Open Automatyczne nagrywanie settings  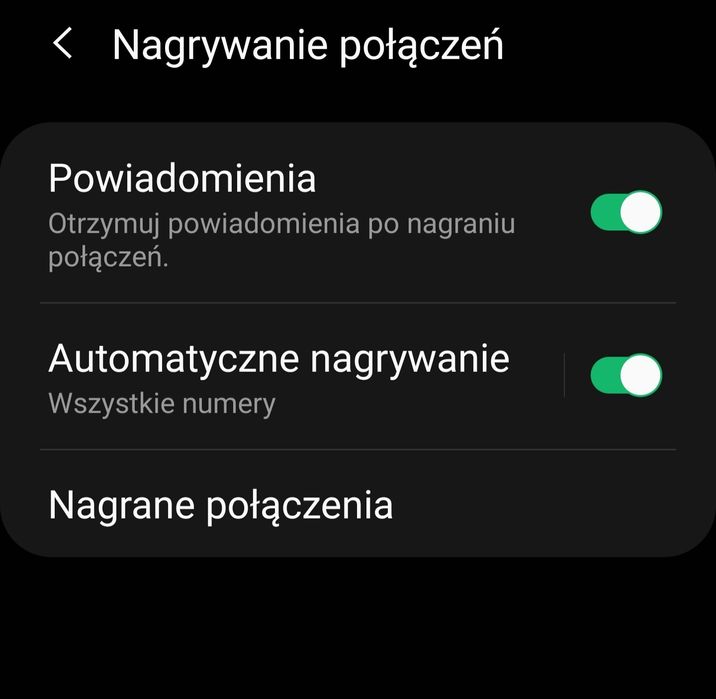click(280, 376)
